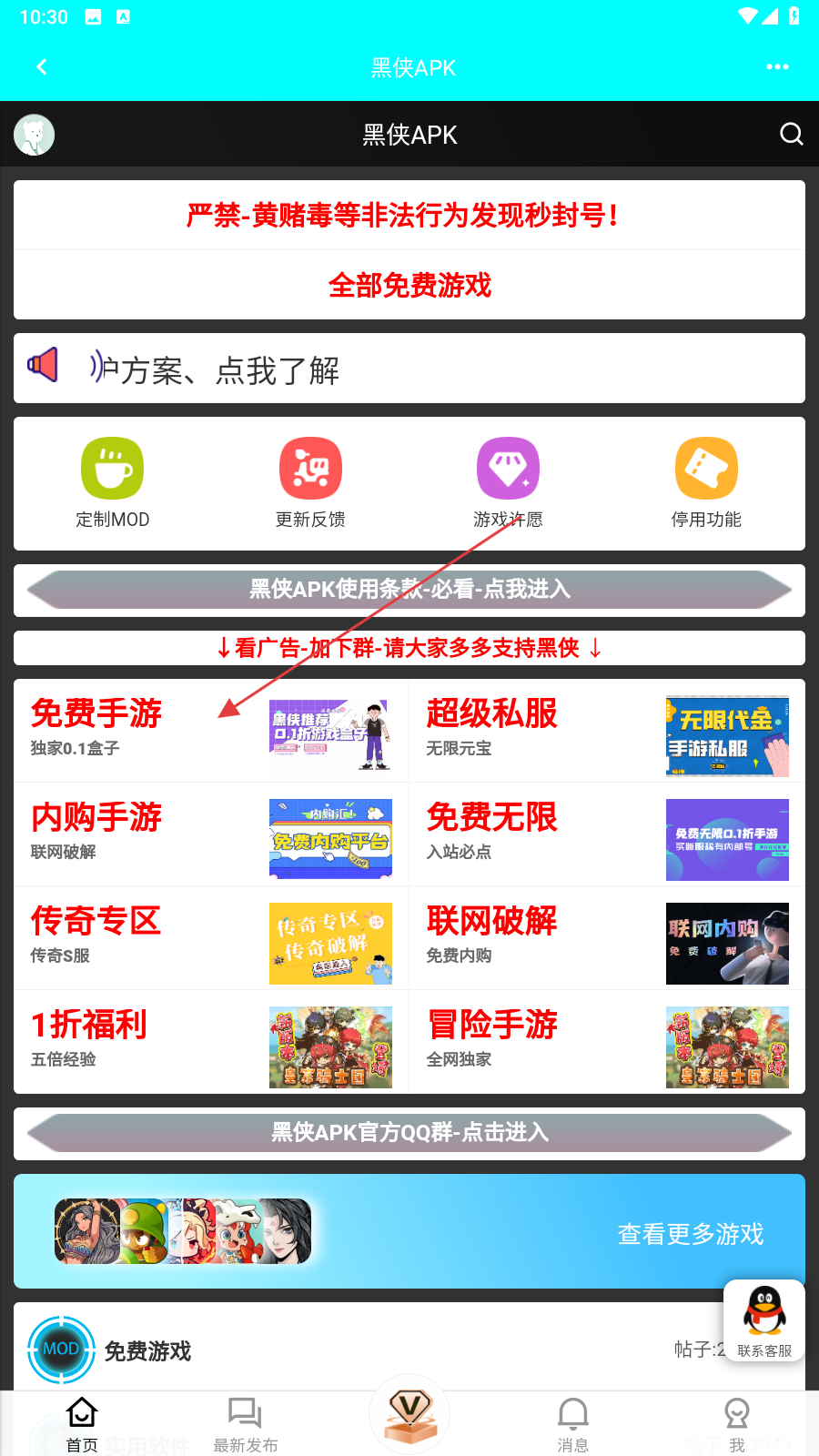Open search with the magnifier icon

coord(791,135)
